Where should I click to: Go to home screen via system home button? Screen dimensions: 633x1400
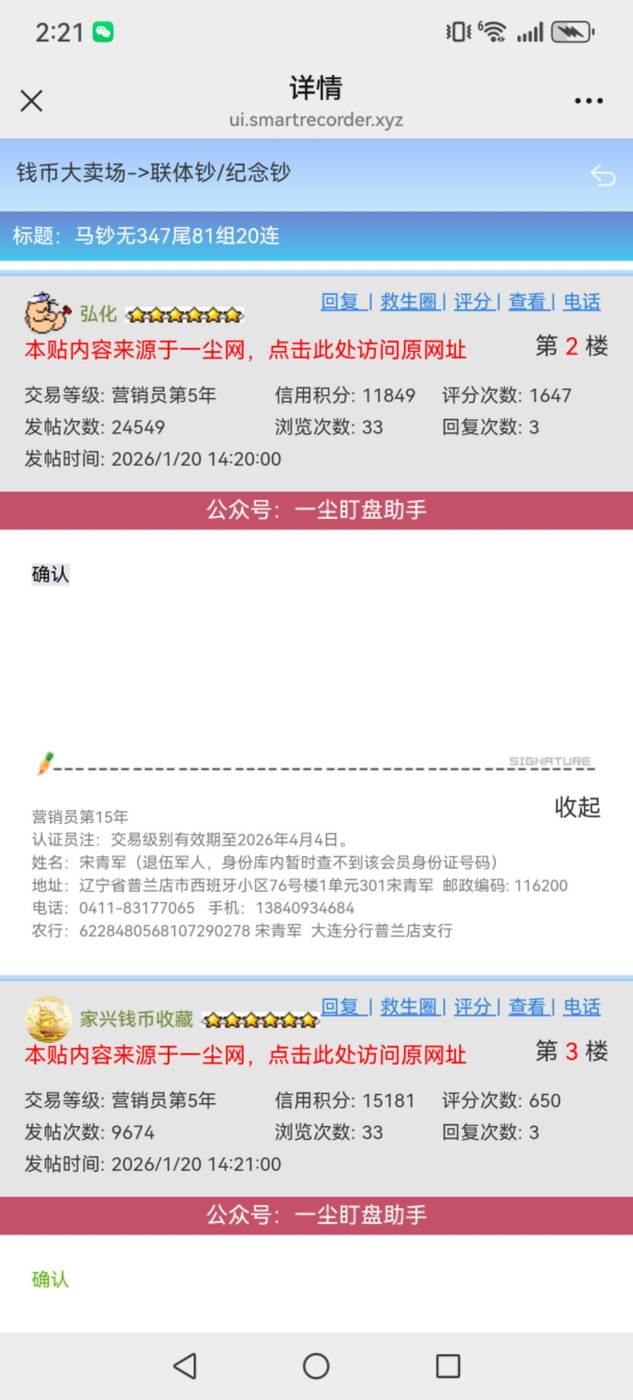(x=316, y=1365)
